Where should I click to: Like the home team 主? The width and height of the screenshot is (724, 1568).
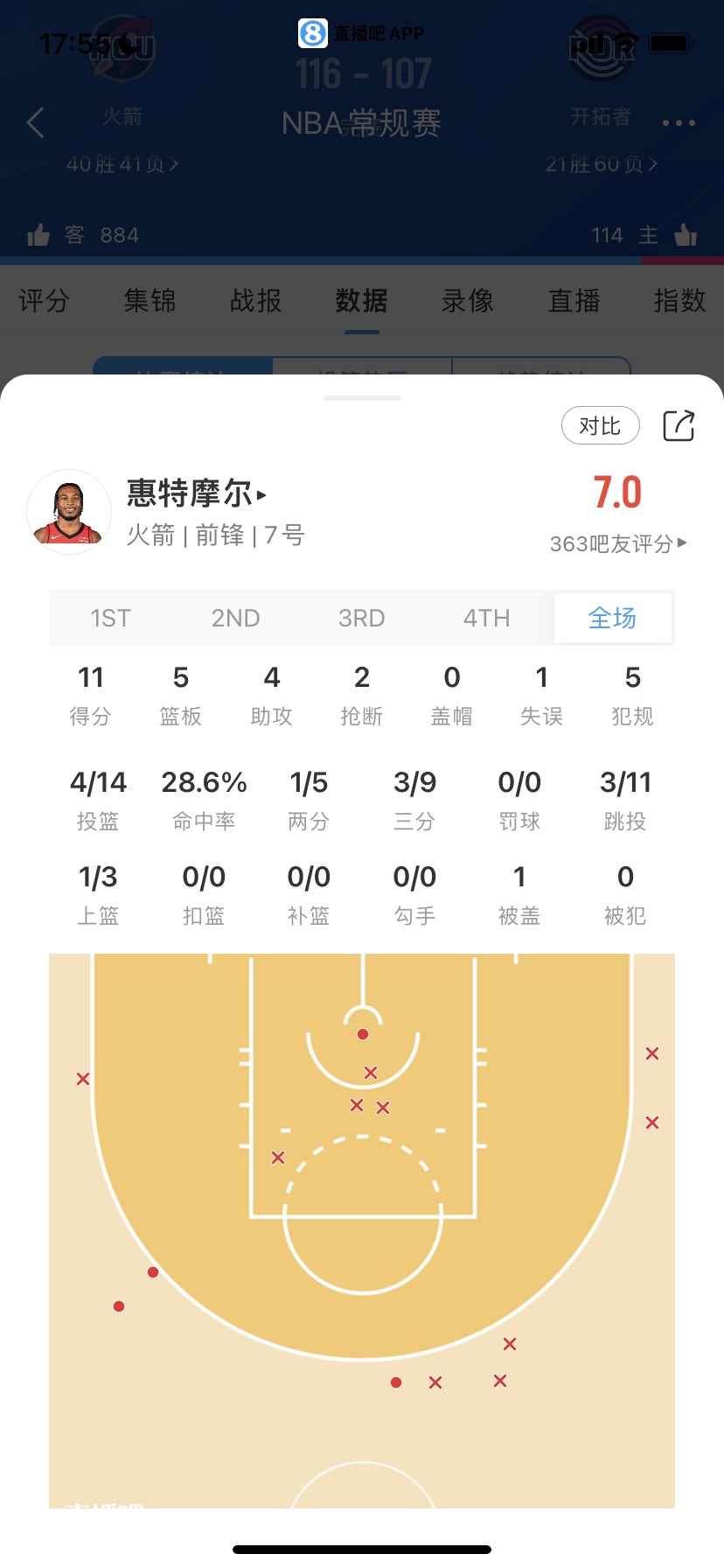686,235
